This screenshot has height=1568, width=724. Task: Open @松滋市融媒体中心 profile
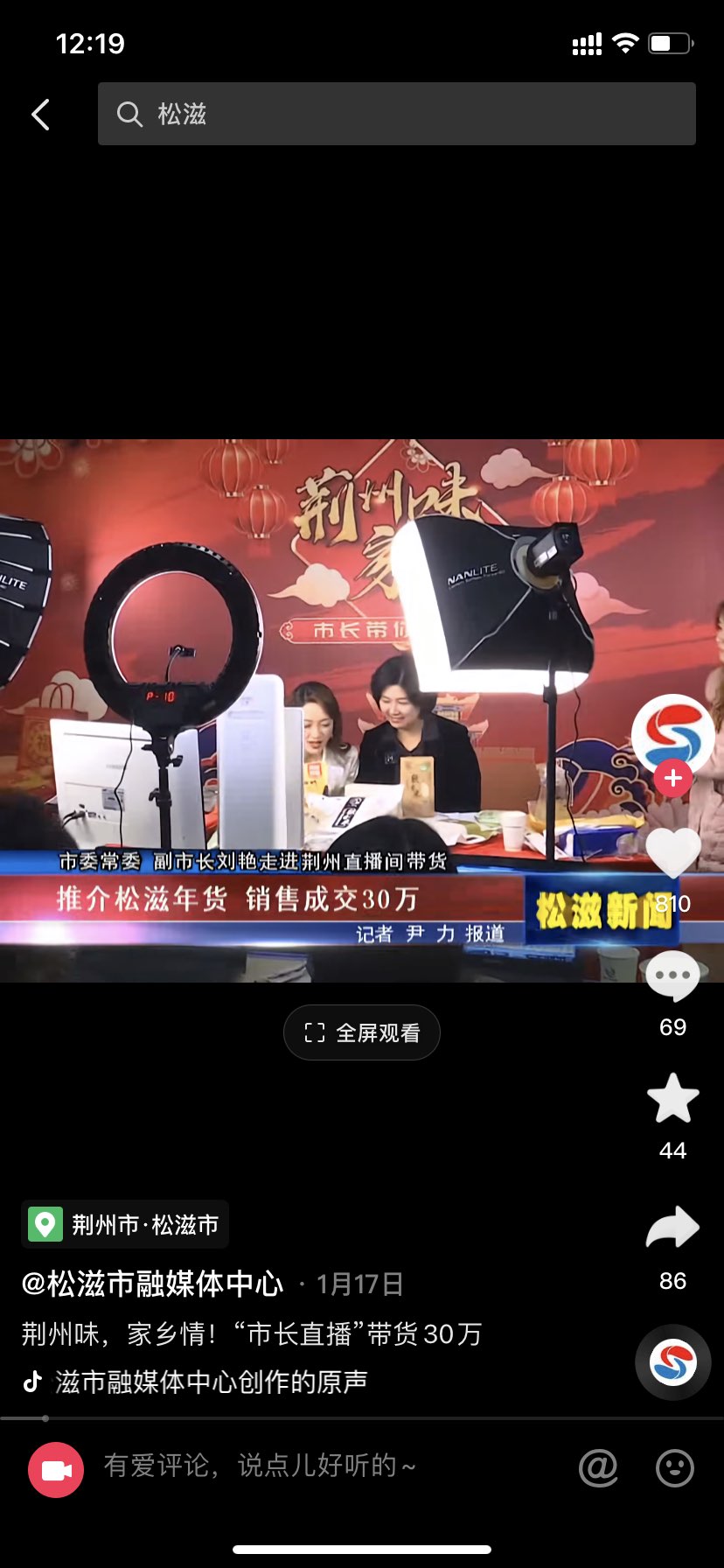click(x=153, y=1284)
